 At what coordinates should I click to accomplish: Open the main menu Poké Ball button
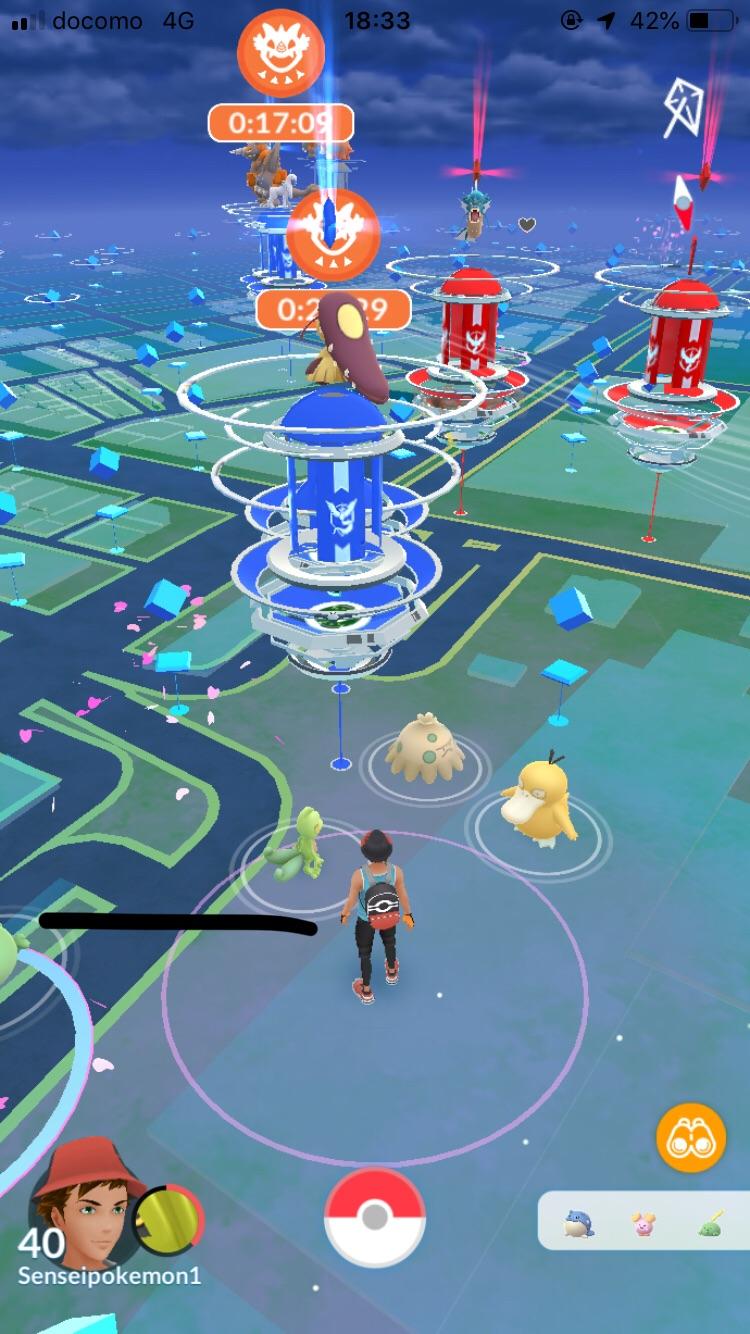374,1218
